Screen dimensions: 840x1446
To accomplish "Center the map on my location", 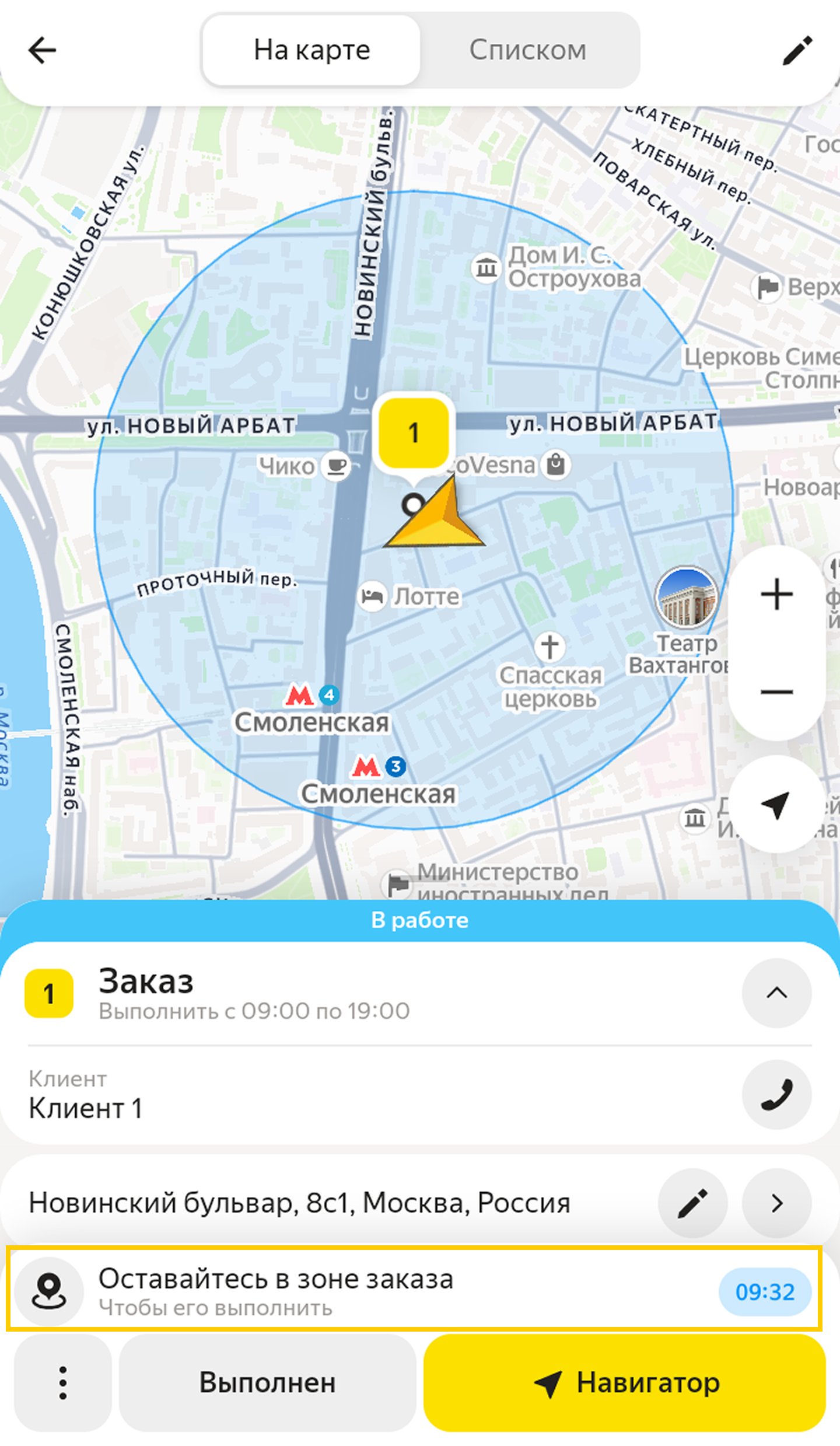I will click(x=776, y=805).
